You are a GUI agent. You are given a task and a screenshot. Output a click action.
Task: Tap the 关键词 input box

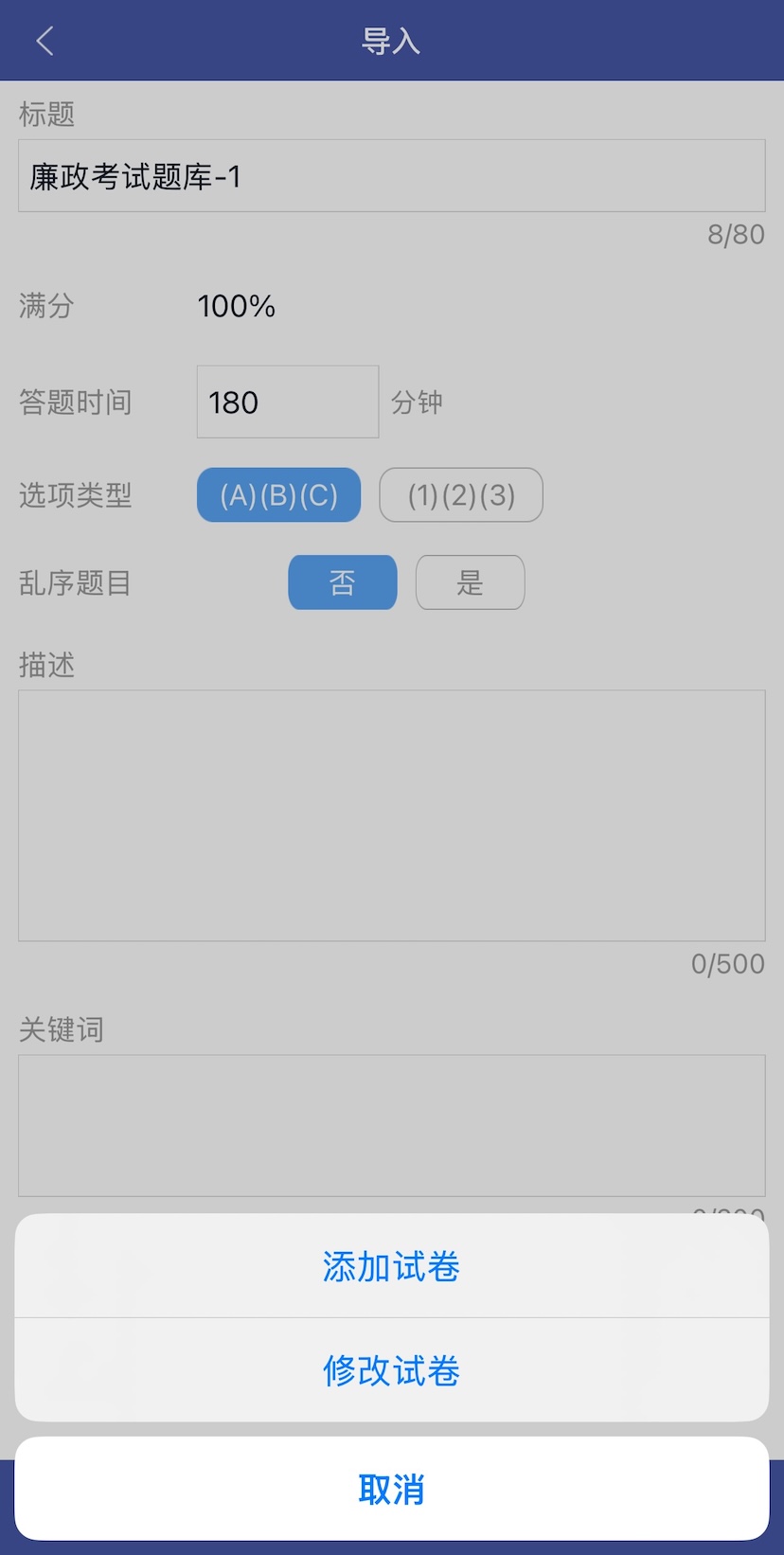(x=391, y=1125)
